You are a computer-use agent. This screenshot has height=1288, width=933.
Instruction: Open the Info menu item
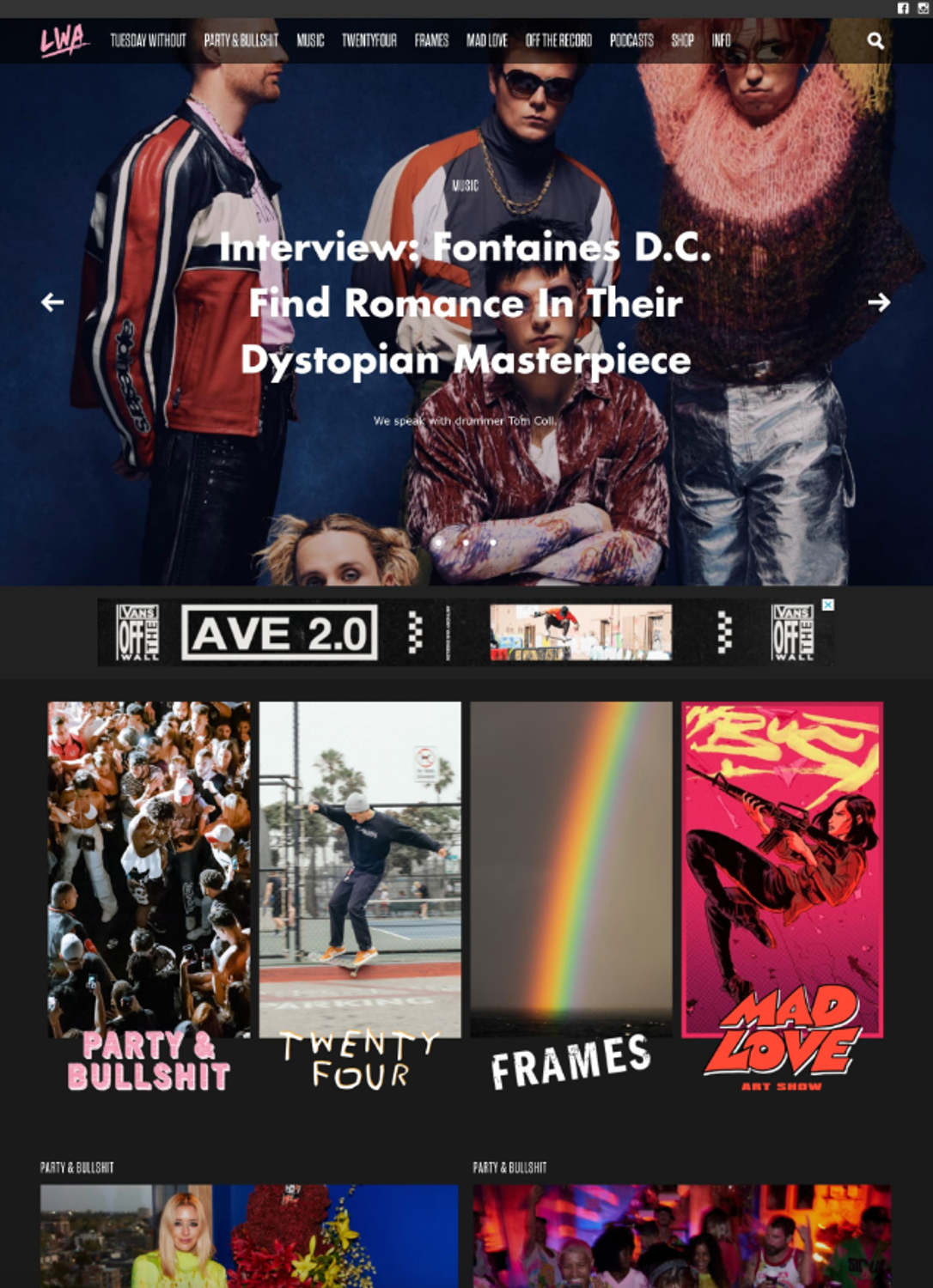click(x=721, y=40)
